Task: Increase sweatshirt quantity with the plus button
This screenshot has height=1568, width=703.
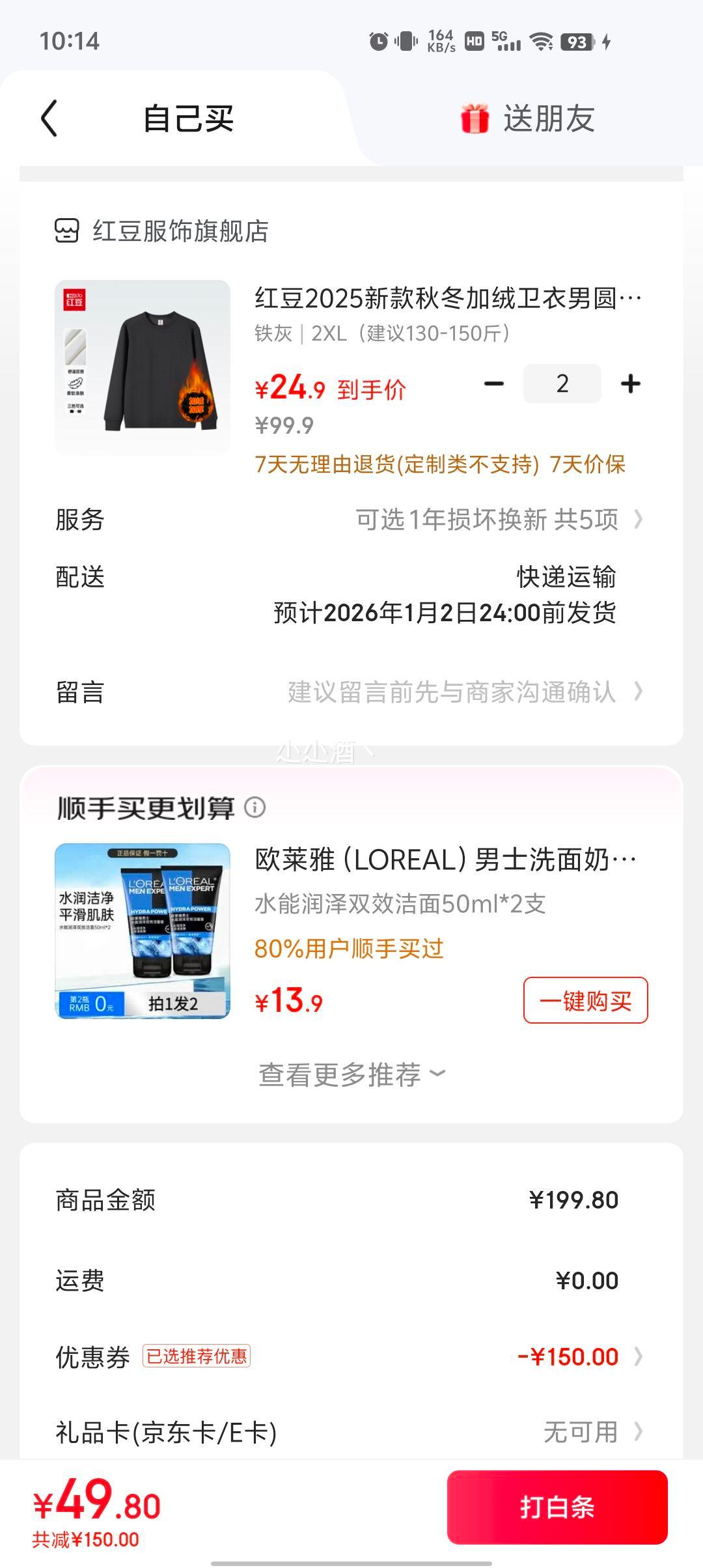Action: coord(631,384)
